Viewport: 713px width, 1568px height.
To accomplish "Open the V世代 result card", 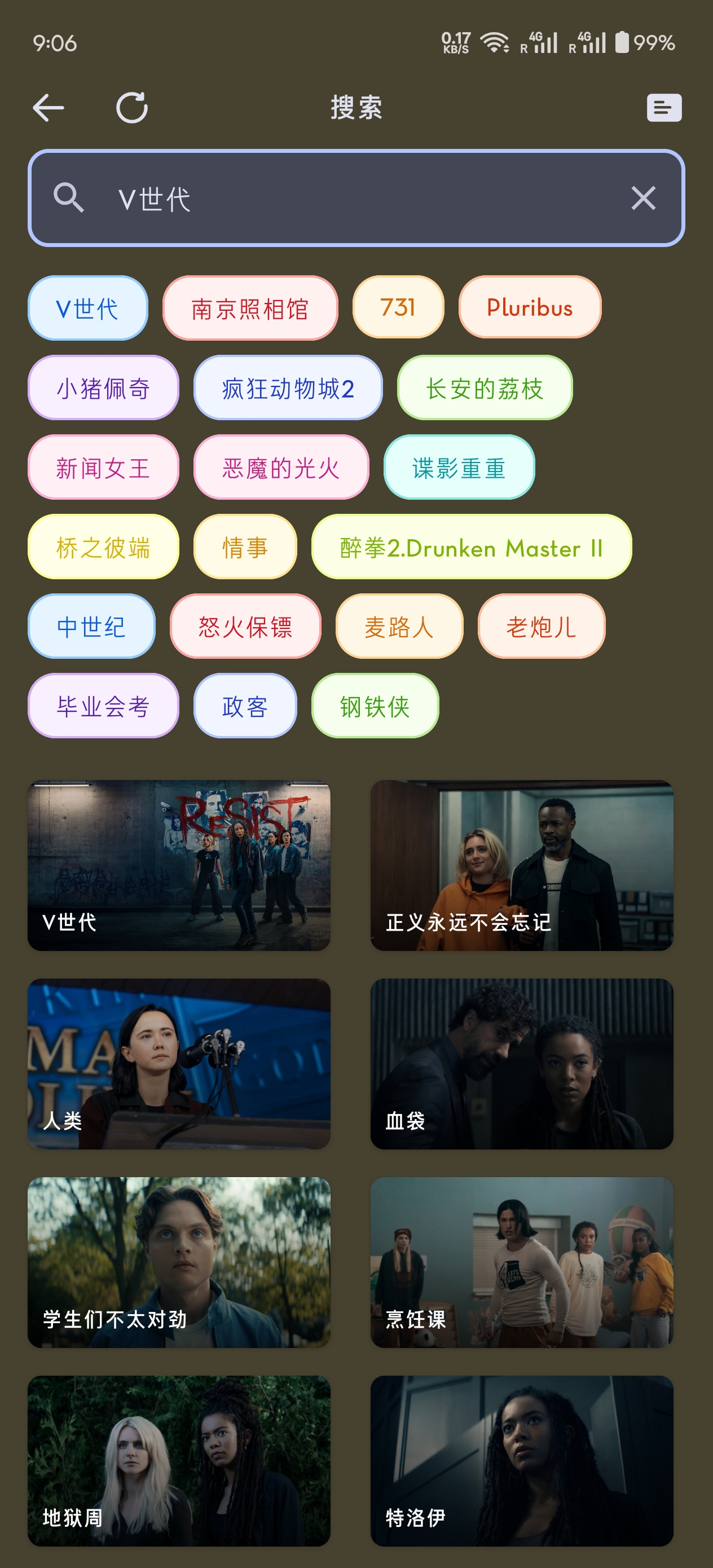I will pyautogui.click(x=179, y=865).
